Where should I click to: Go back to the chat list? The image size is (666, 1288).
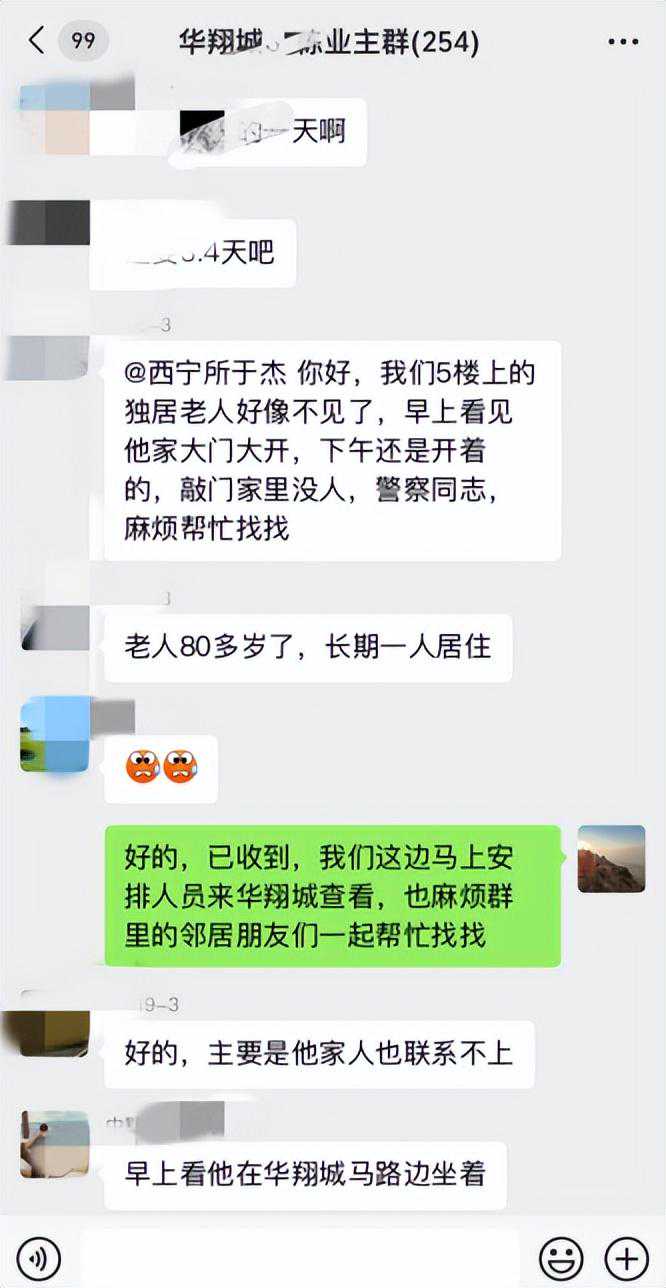pos(37,42)
